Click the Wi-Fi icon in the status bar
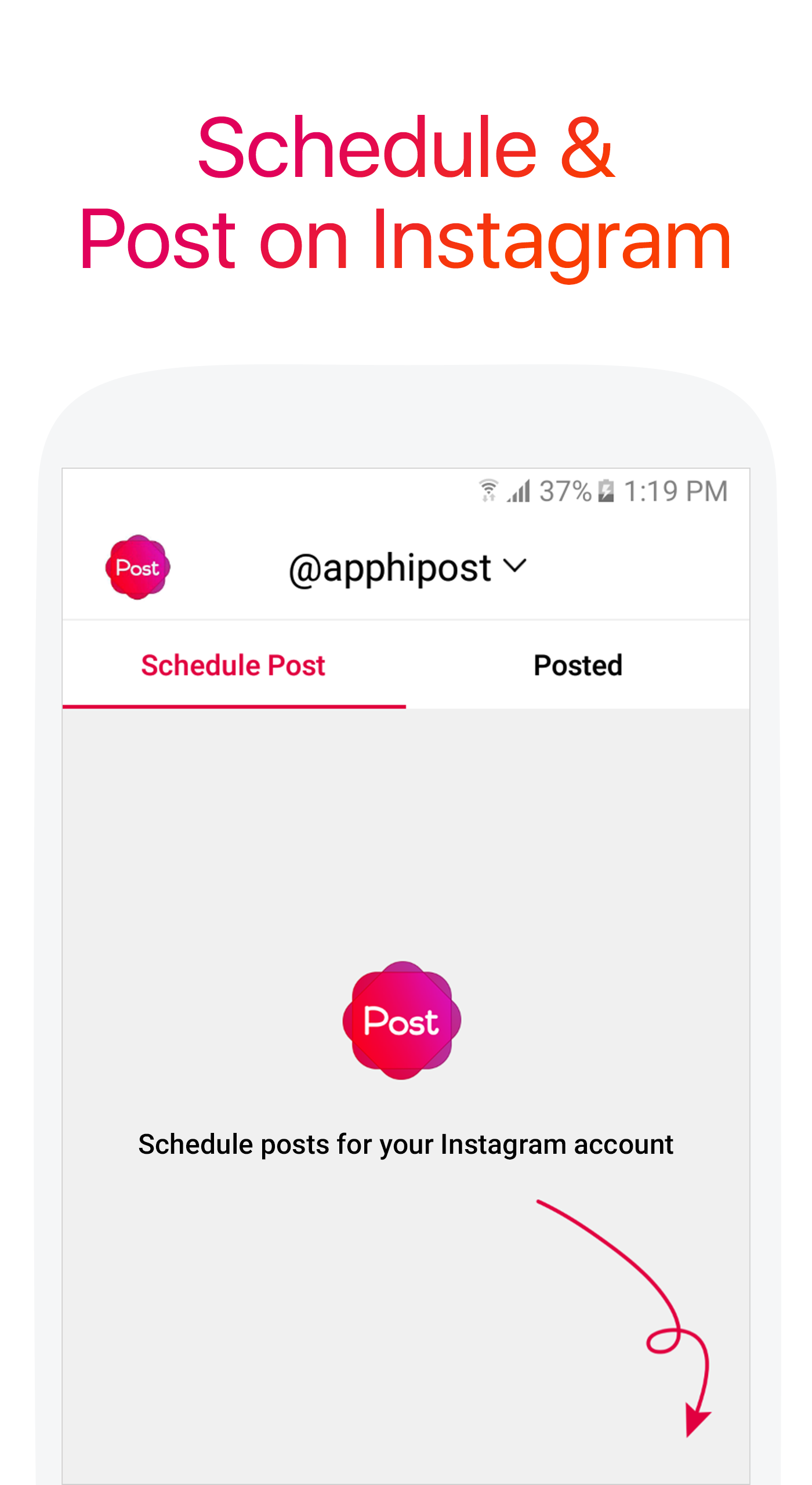 pos(488,491)
